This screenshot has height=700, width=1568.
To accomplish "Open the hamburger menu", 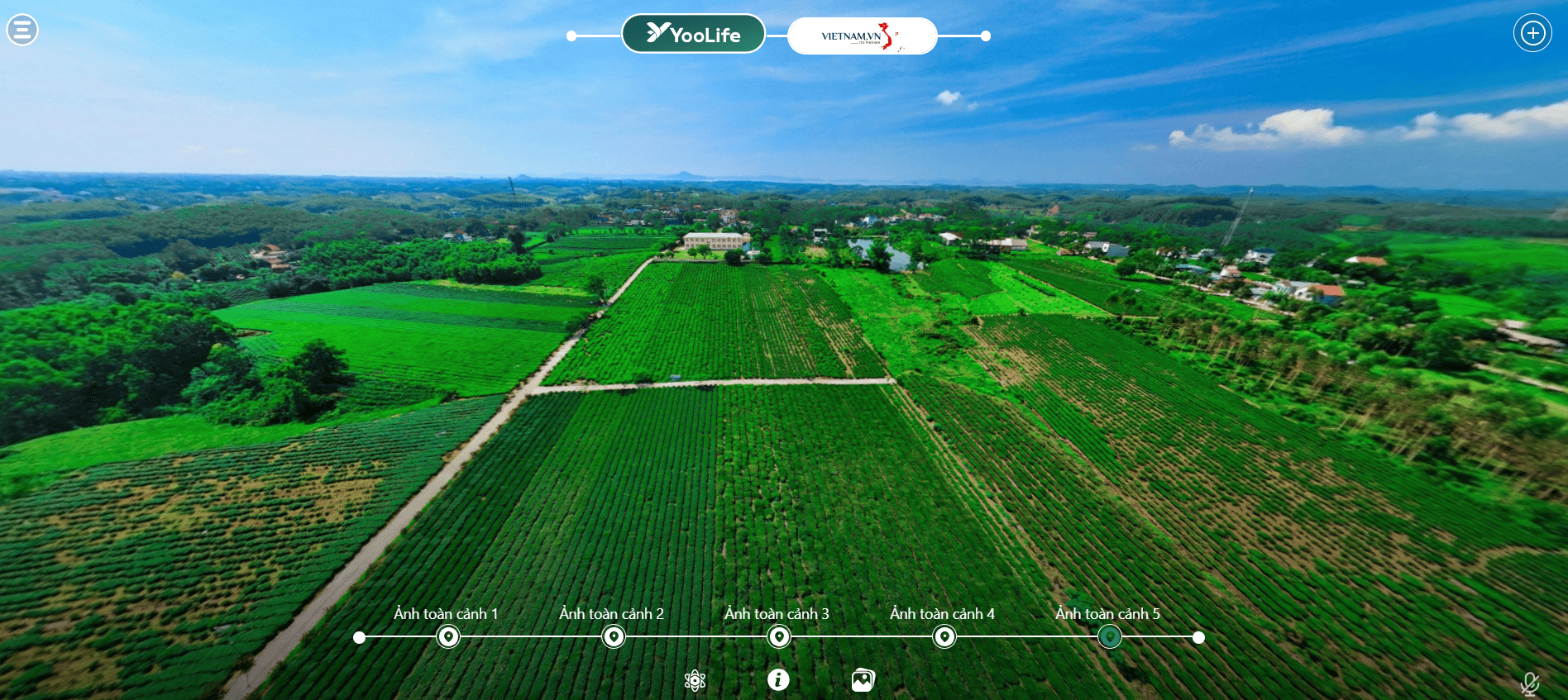I will click(x=22, y=31).
